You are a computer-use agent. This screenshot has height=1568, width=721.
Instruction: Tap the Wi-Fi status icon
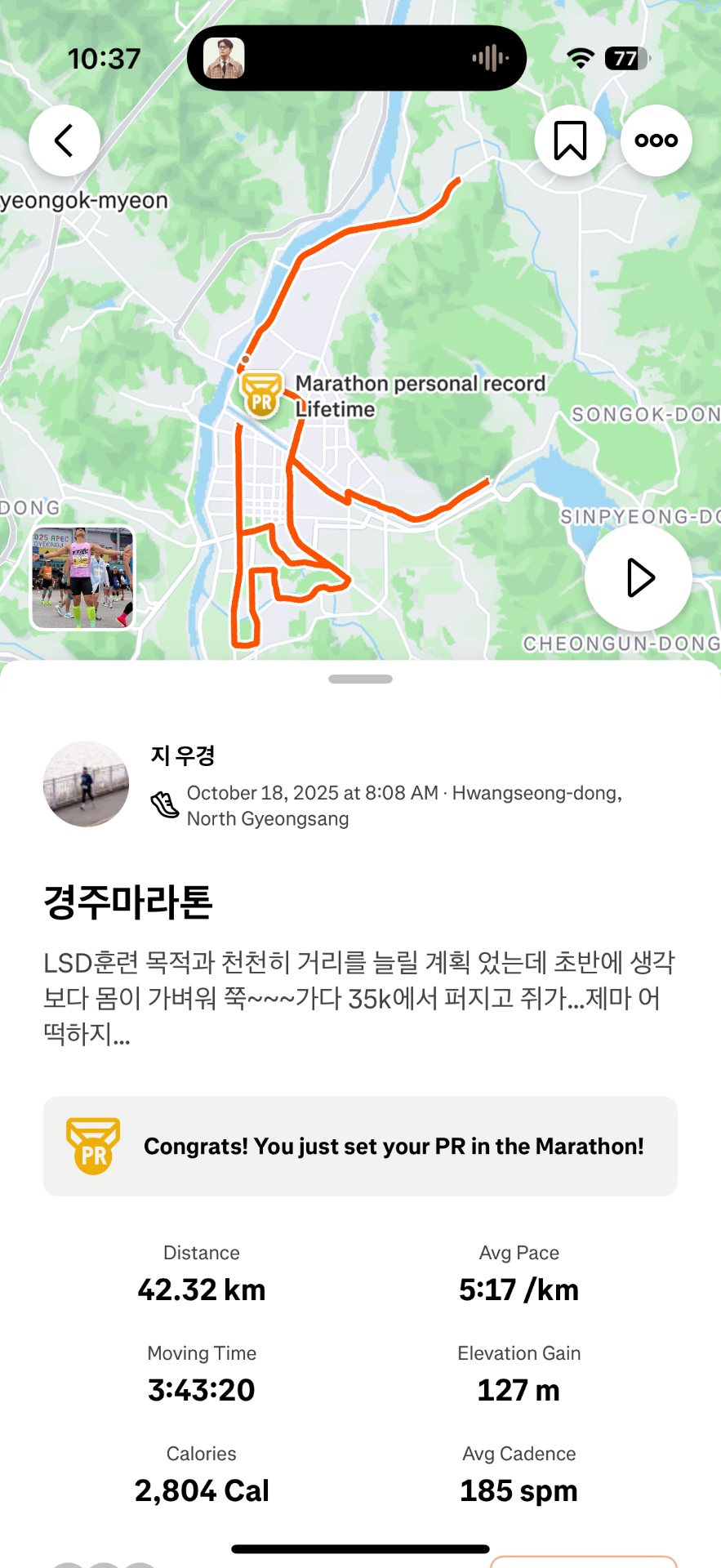[580, 58]
